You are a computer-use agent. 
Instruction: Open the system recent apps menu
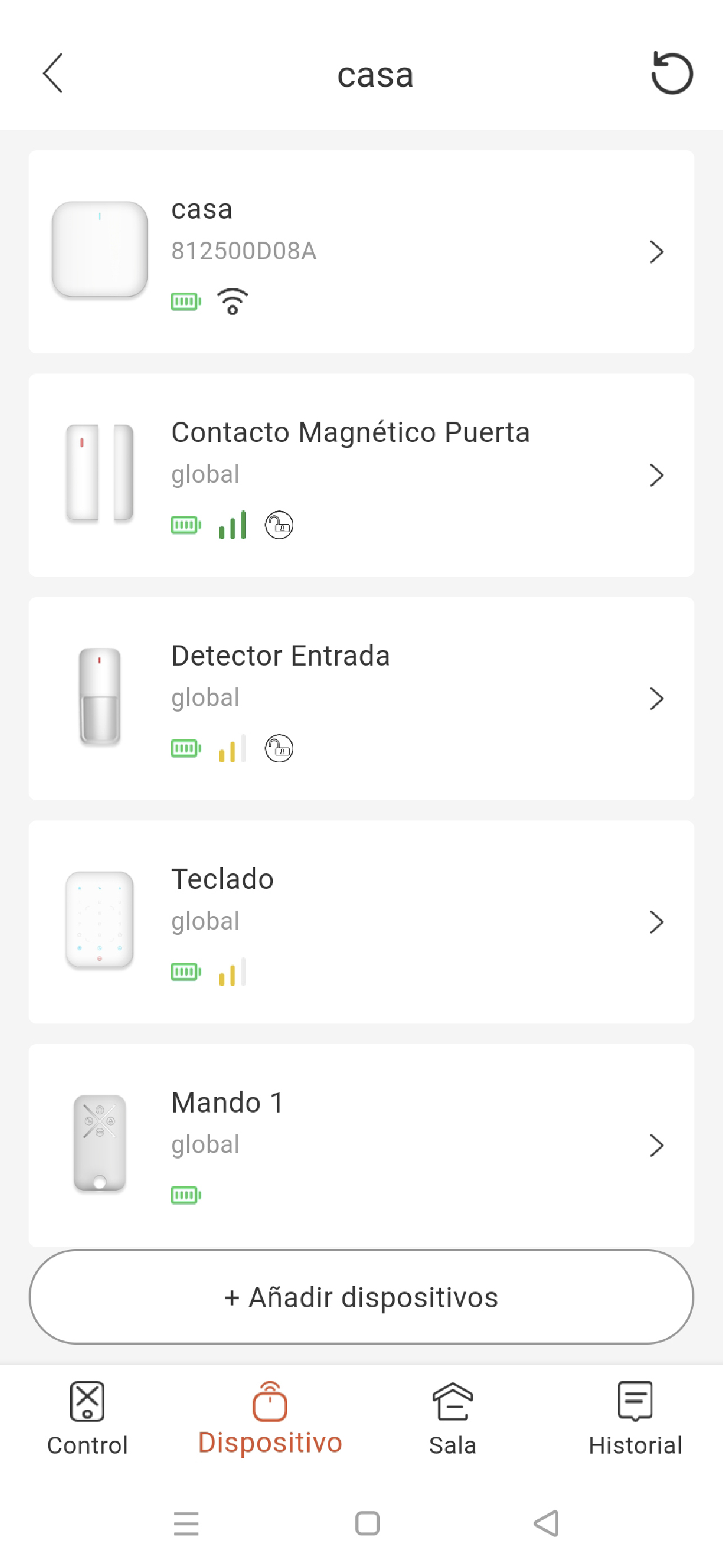tap(186, 1524)
